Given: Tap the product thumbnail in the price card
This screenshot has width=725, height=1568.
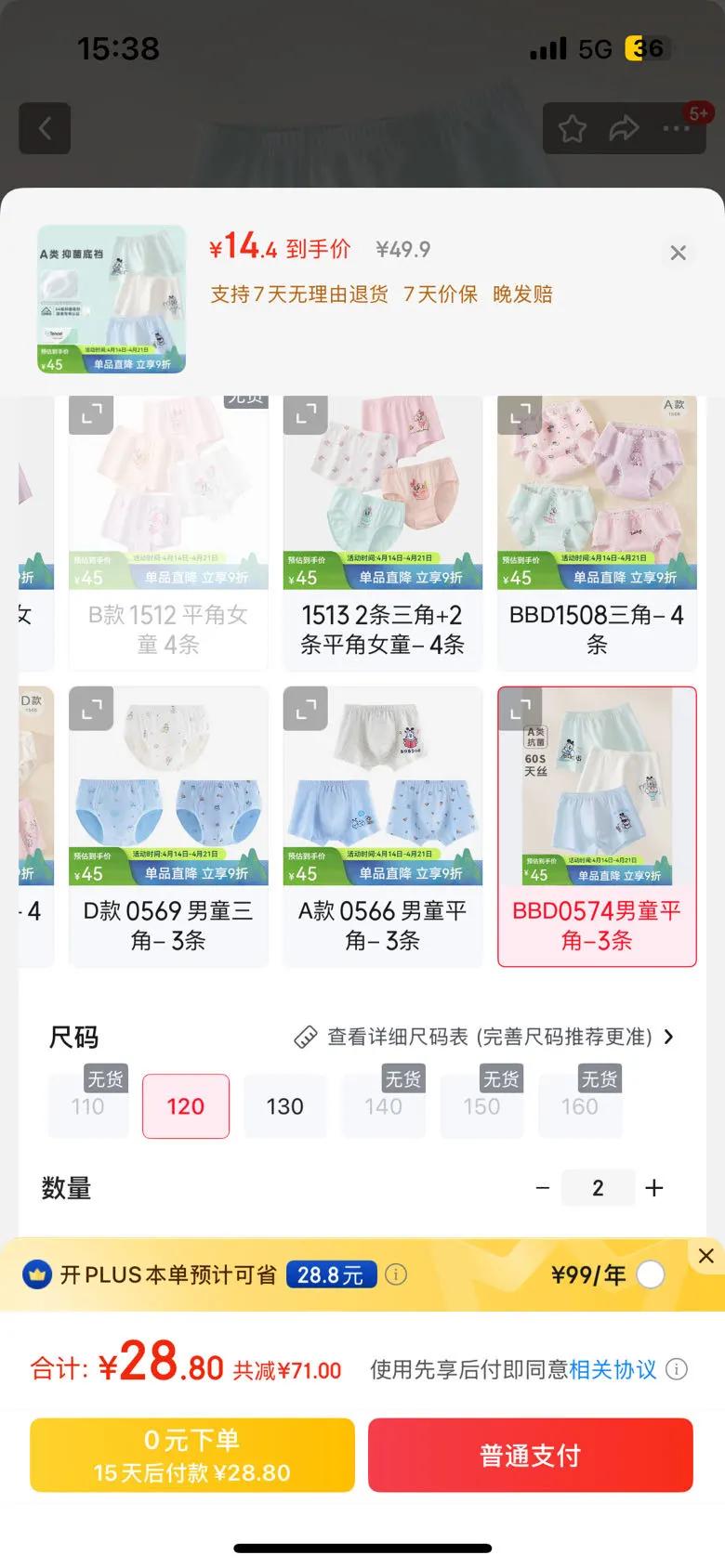Looking at the screenshot, I should (111, 299).
